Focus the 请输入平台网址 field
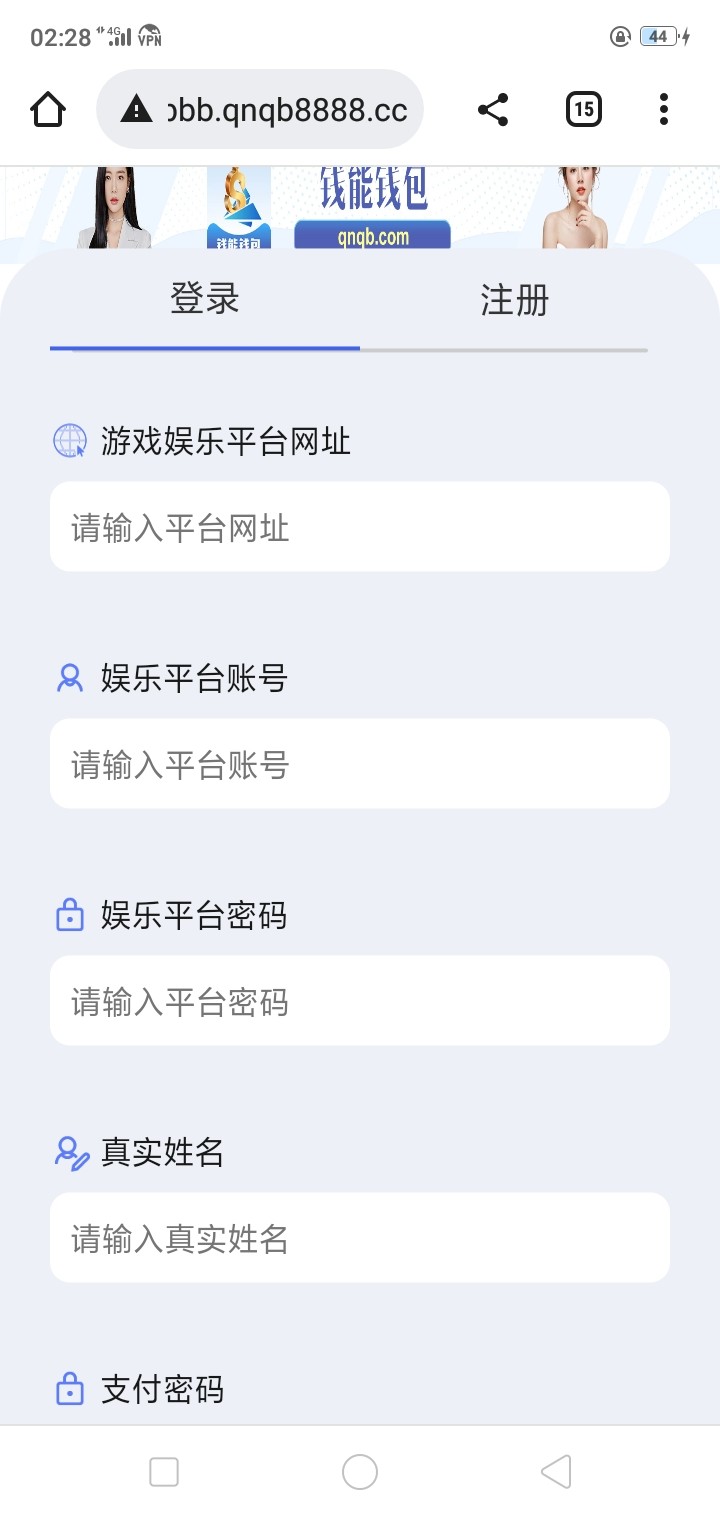The height and width of the screenshot is (1520, 720). (x=360, y=527)
